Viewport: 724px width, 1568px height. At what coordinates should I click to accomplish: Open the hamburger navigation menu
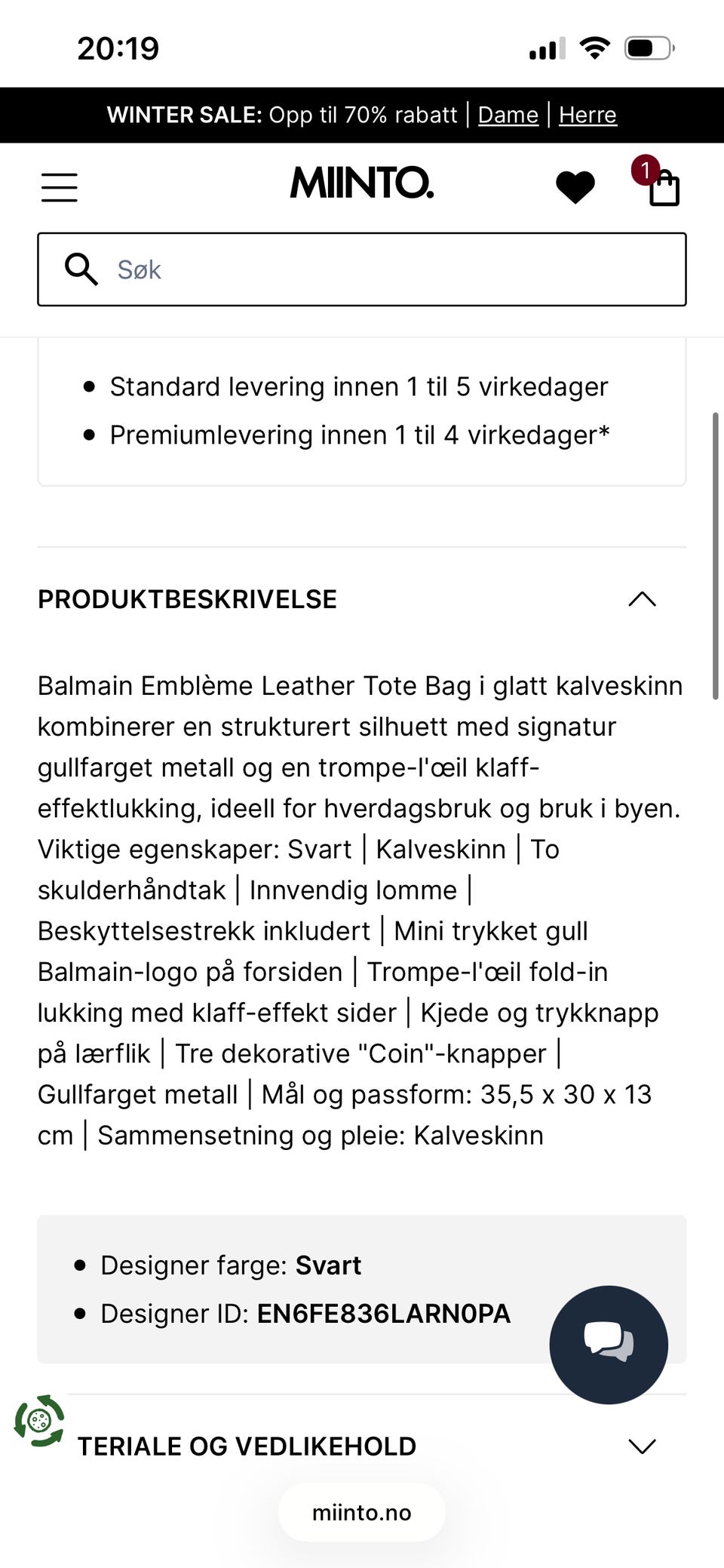click(59, 187)
